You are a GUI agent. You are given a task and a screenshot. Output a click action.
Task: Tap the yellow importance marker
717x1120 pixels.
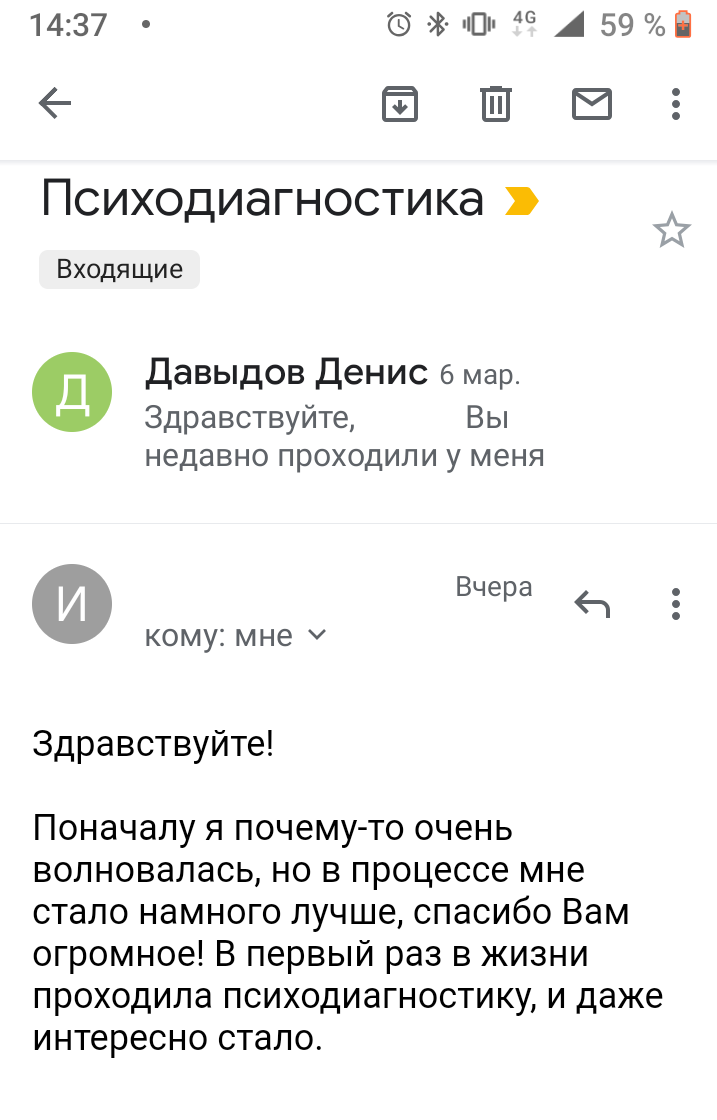[521, 201]
